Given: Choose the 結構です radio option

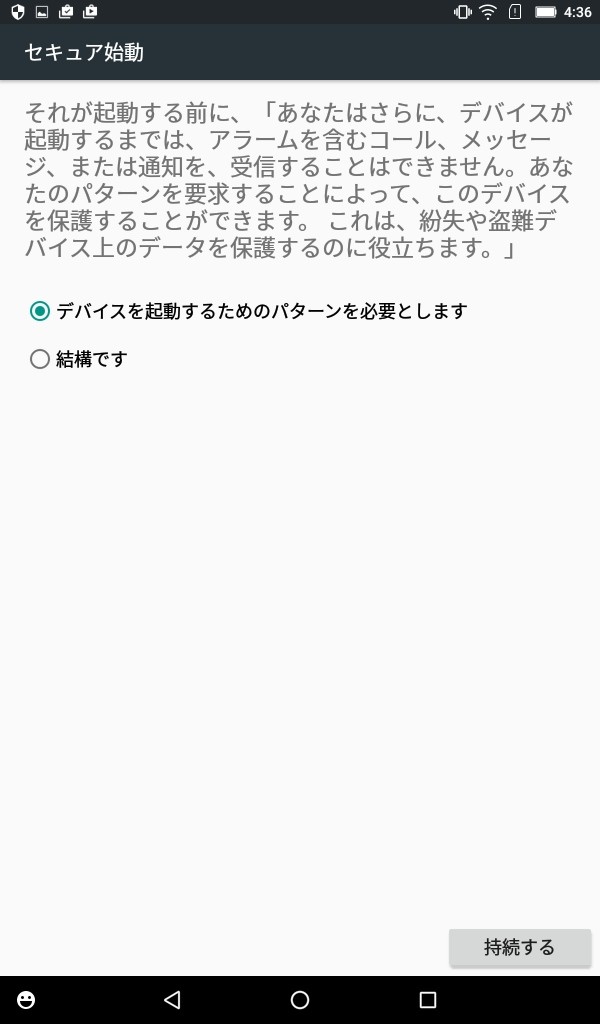Looking at the screenshot, I should tap(78, 359).
